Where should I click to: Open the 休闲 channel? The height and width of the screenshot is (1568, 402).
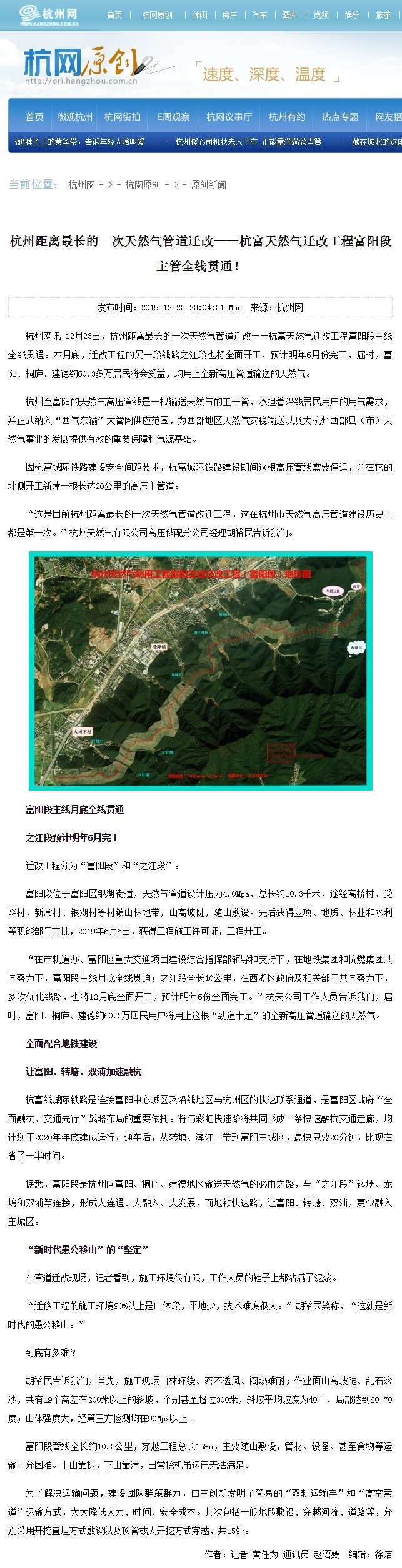pos(200,15)
